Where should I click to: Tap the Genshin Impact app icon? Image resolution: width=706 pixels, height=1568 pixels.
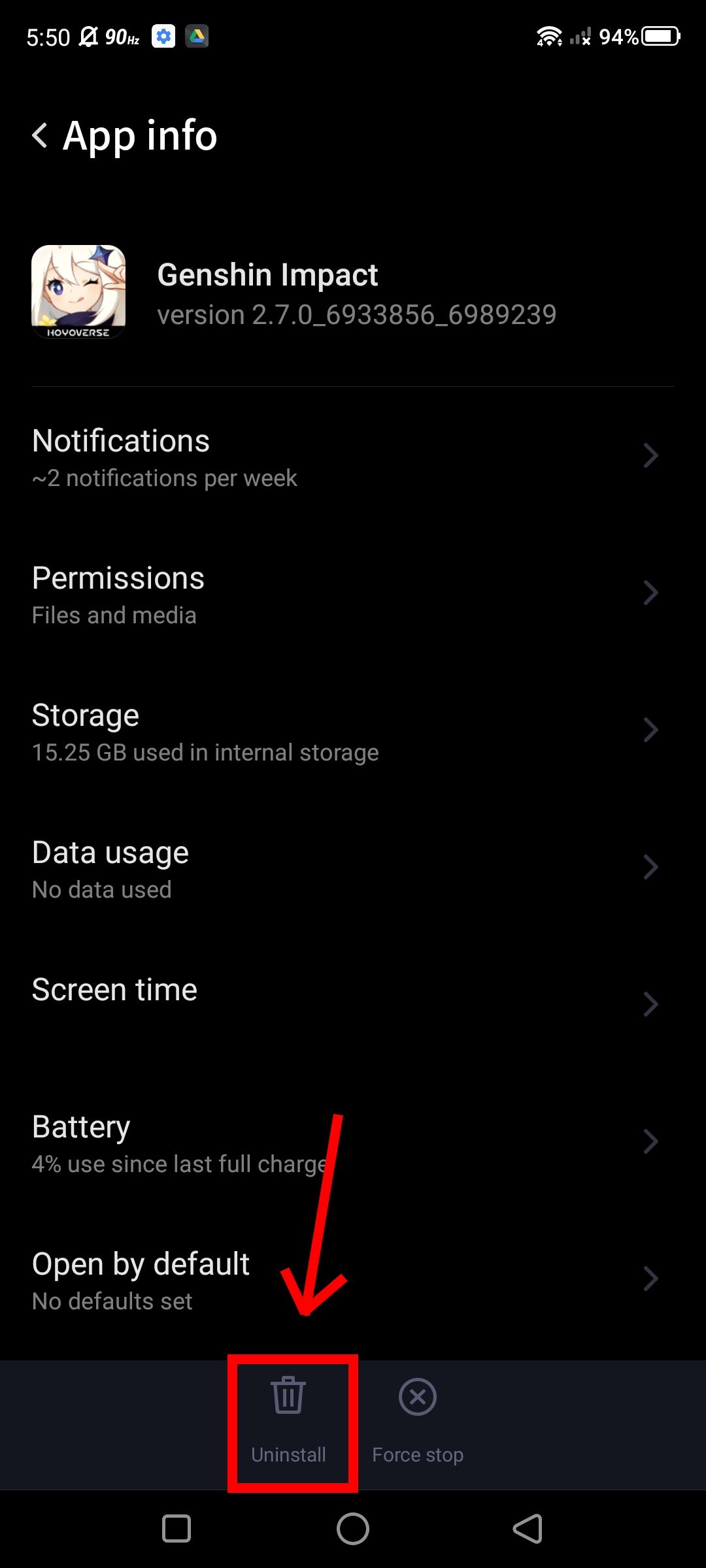click(x=78, y=291)
